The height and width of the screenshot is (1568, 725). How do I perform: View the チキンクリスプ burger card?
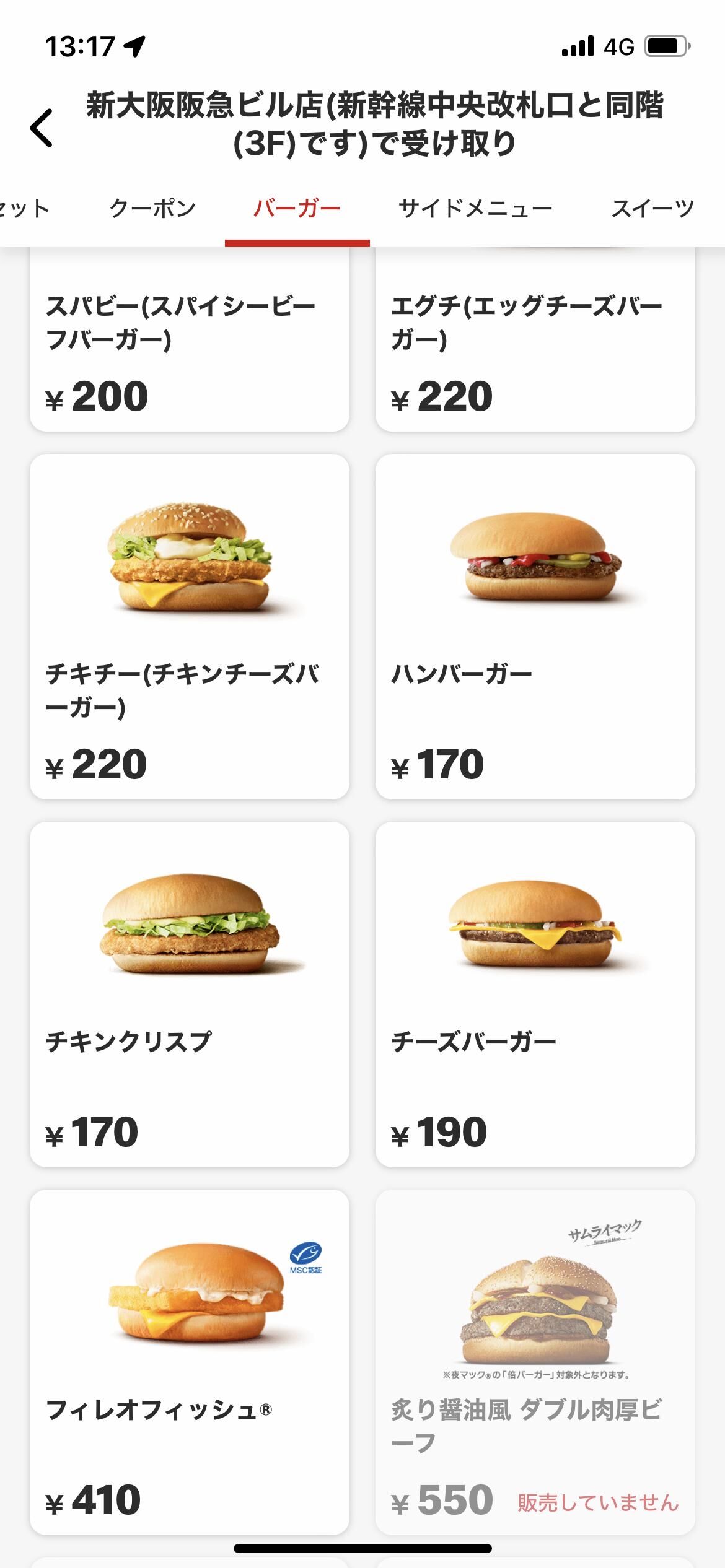(189, 994)
